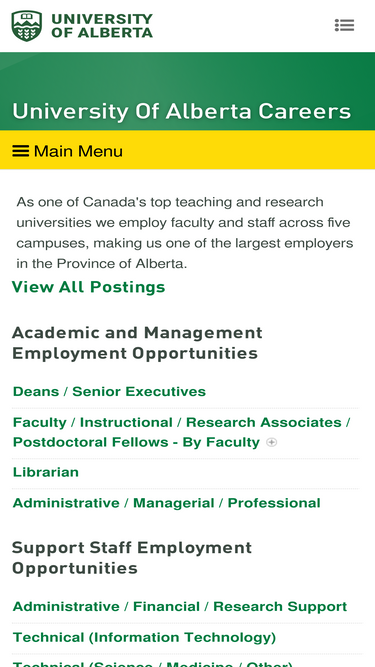Expand the By Faculty plus icon
This screenshot has width=375, height=667.
(271, 442)
